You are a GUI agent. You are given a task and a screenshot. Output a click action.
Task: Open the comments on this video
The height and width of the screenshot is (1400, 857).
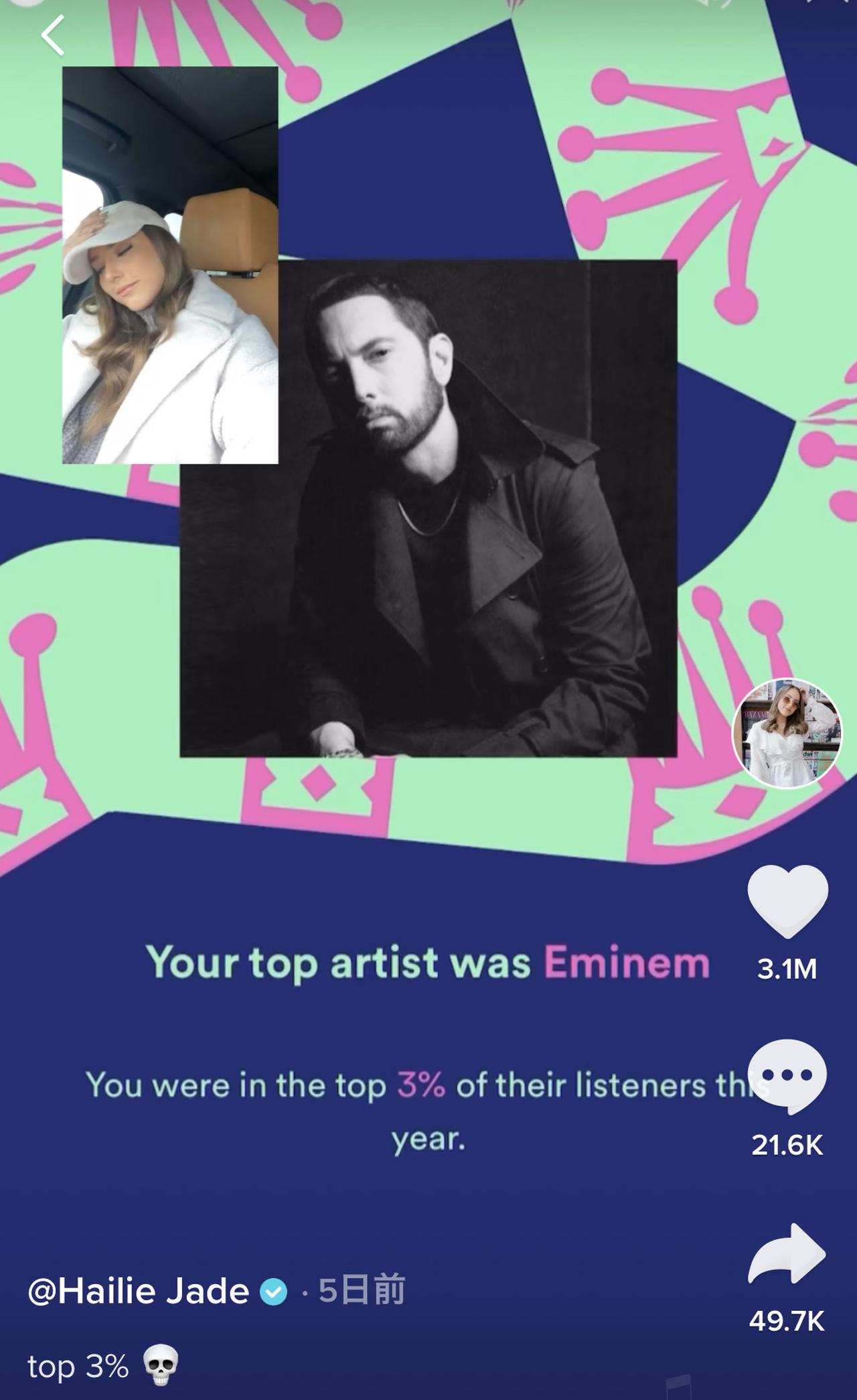(787, 1075)
